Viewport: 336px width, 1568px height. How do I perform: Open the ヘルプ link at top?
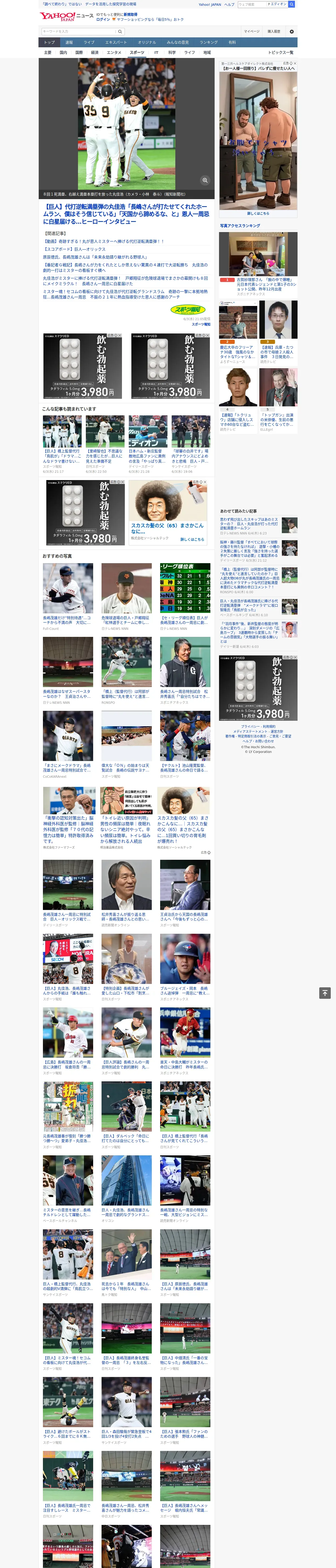[229, 4]
